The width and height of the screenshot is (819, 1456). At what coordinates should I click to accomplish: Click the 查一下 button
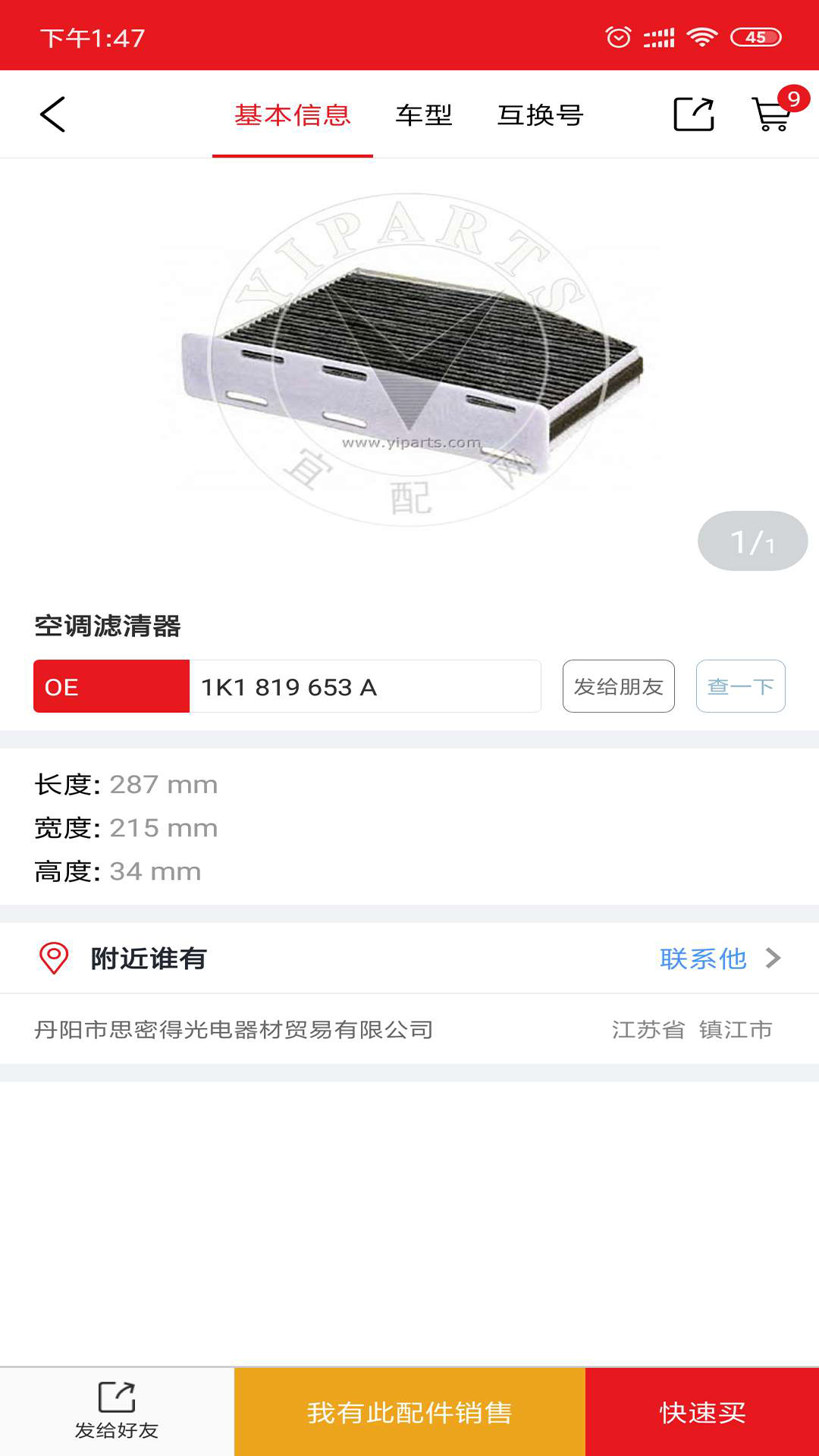pyautogui.click(x=739, y=686)
